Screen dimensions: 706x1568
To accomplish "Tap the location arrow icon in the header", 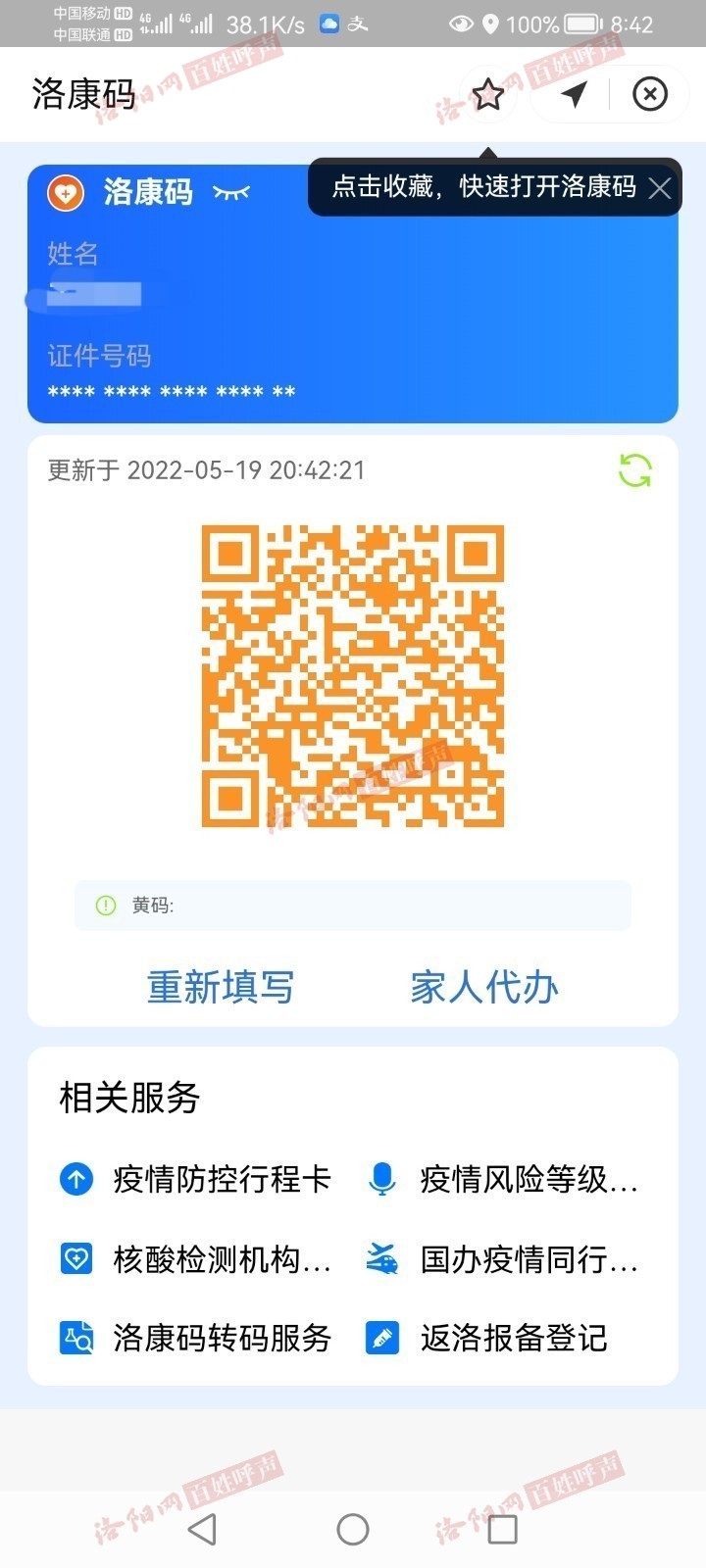I will point(575,94).
